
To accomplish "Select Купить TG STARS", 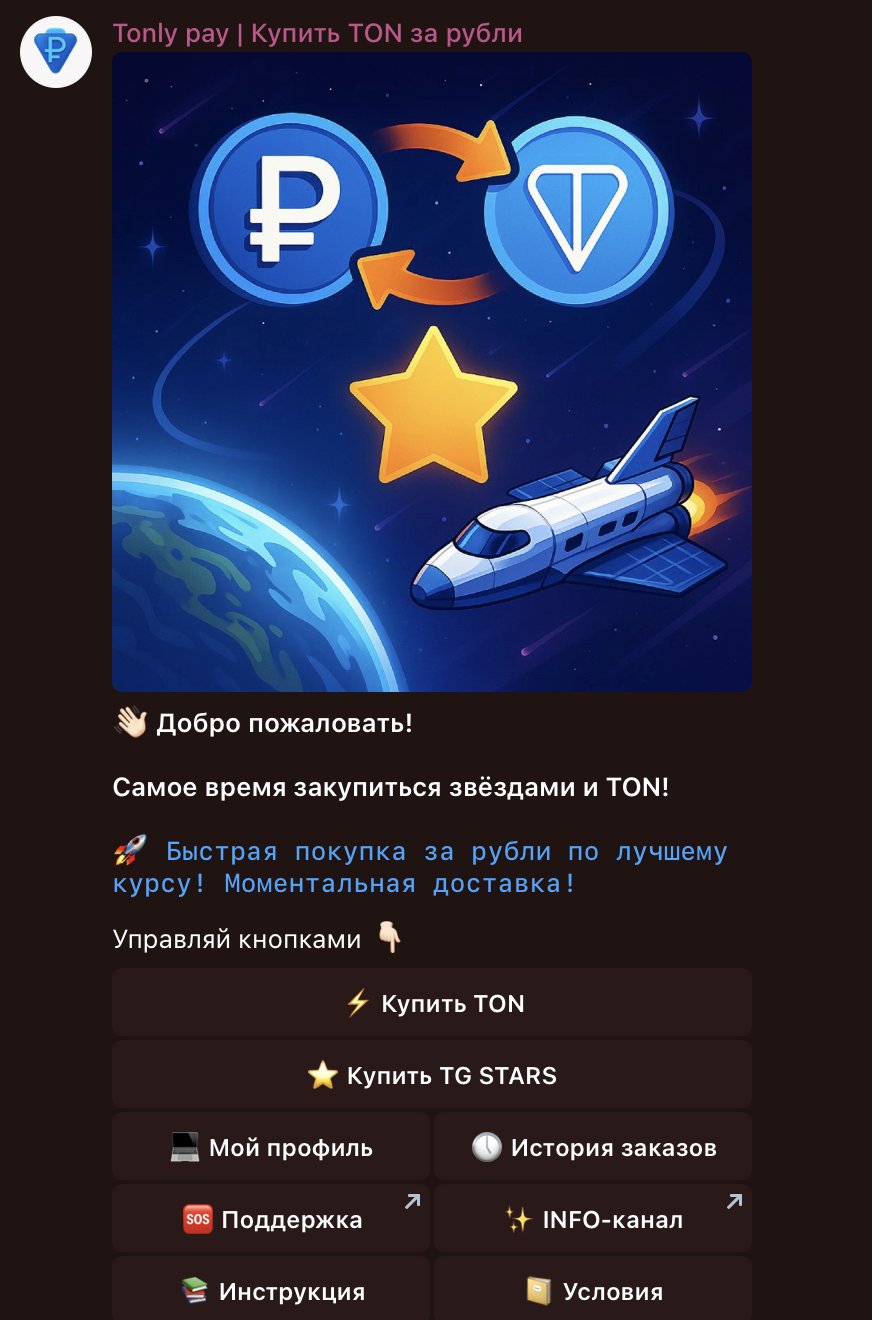I will pyautogui.click(x=432, y=1075).
